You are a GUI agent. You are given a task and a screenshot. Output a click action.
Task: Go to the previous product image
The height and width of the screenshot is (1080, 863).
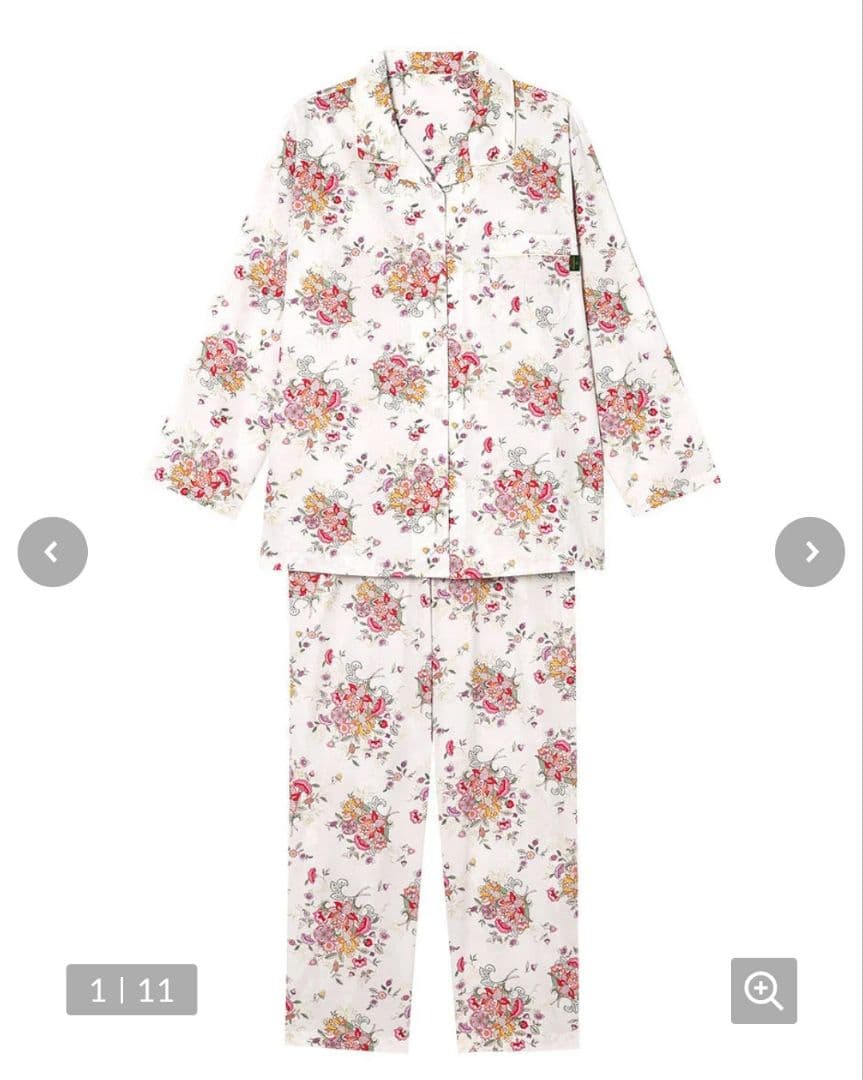click(x=52, y=552)
